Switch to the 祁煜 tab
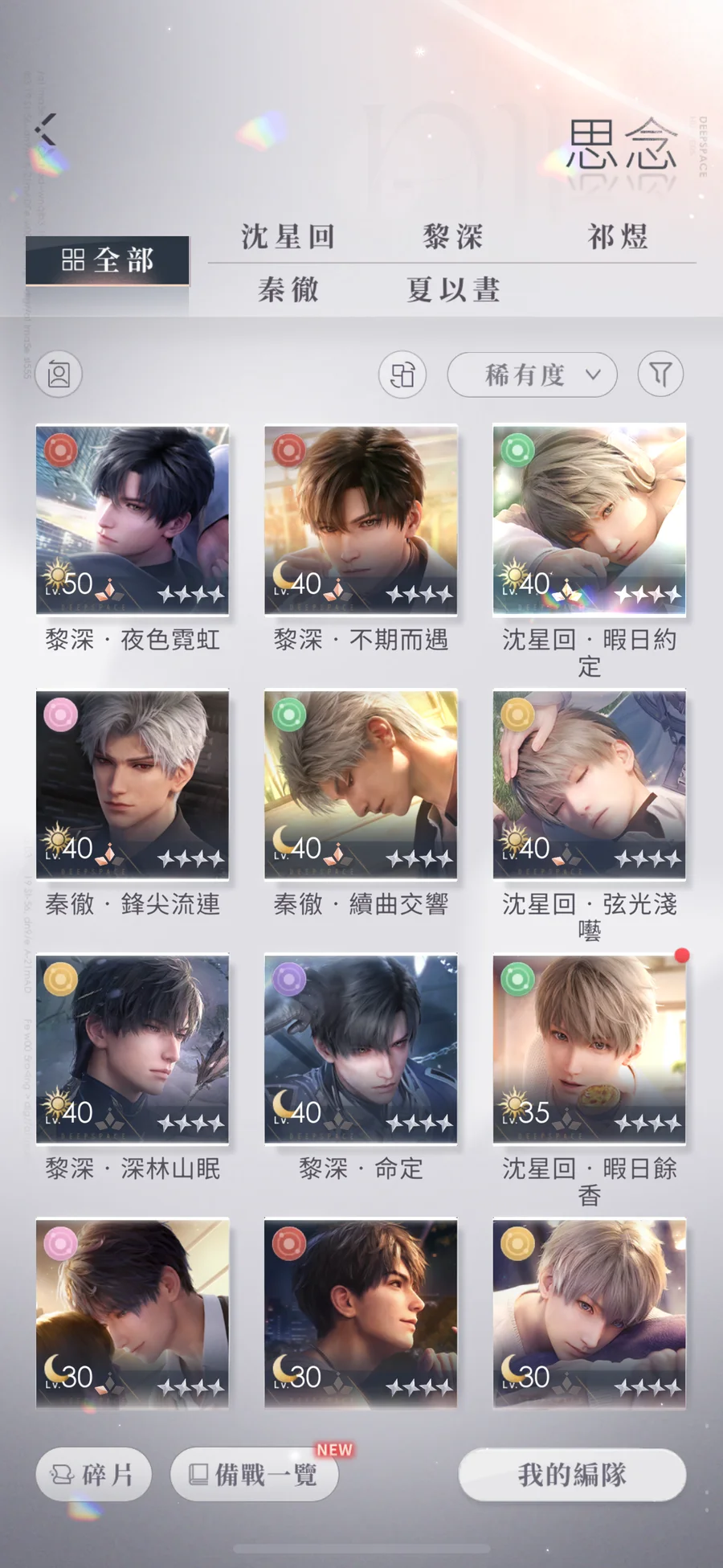This screenshot has height=1568, width=723. pyautogui.click(x=617, y=237)
